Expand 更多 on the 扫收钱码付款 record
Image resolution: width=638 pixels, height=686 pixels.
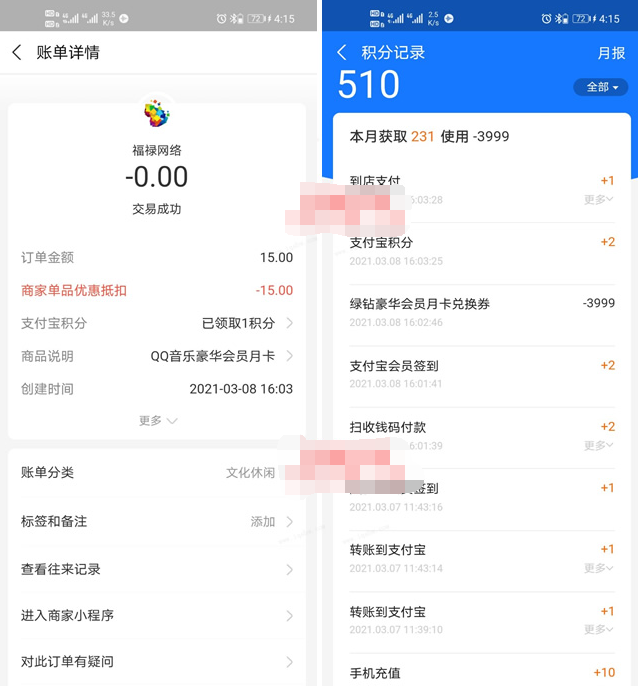[599, 445]
